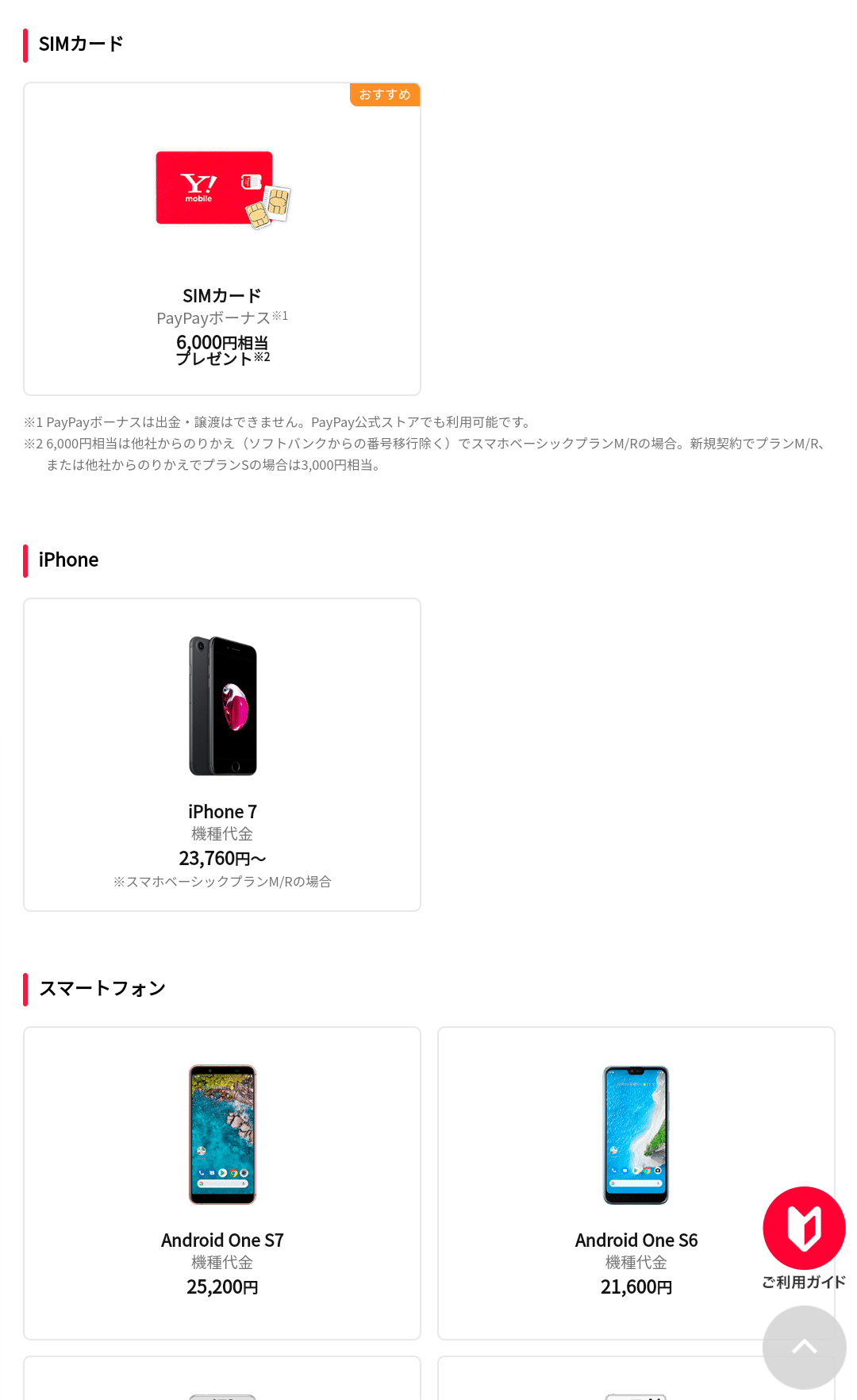Select the iPhone 7 card
857x1400 pixels.
[222, 754]
